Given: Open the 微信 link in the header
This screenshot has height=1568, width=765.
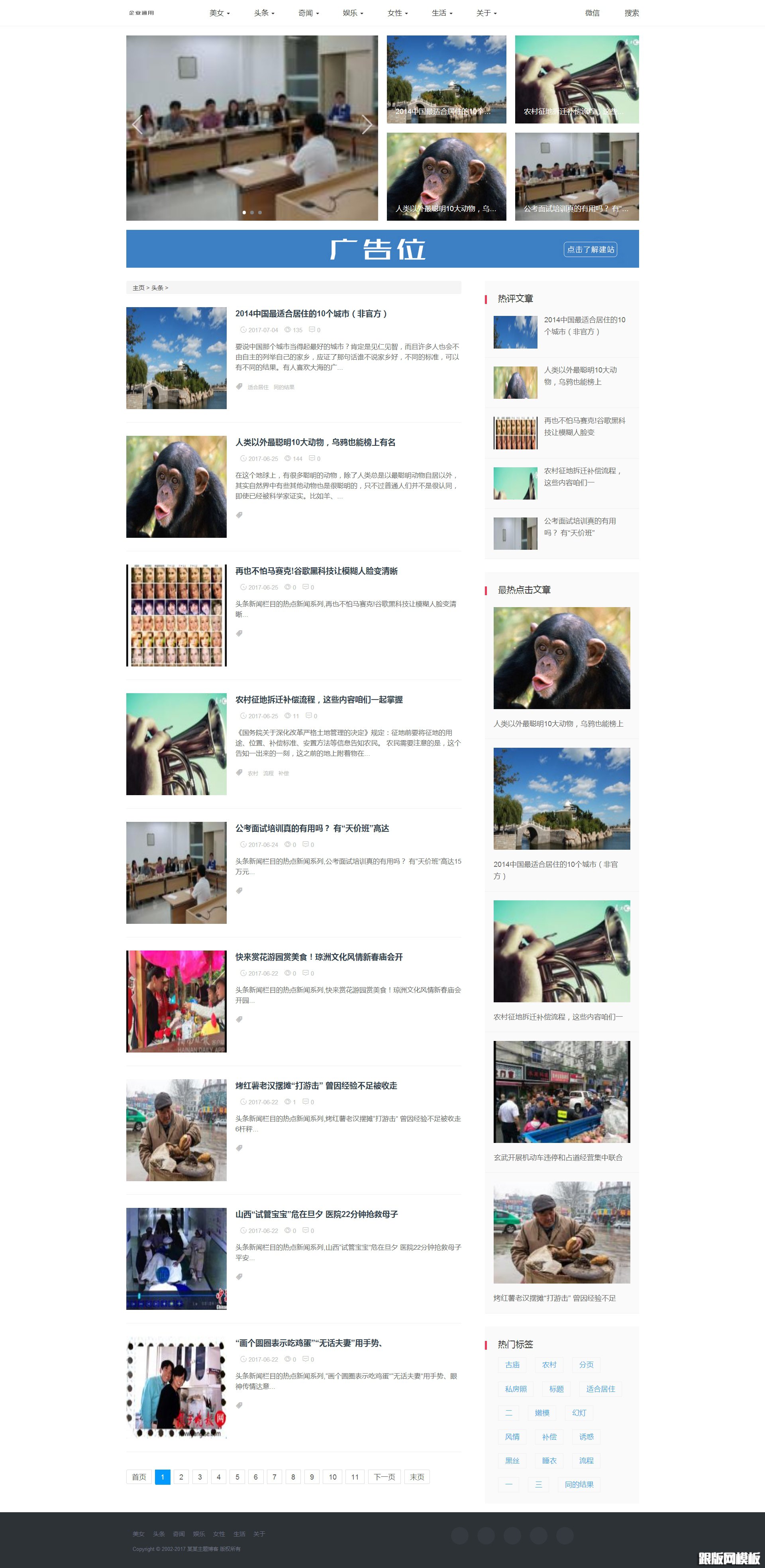Looking at the screenshot, I should (592, 13).
